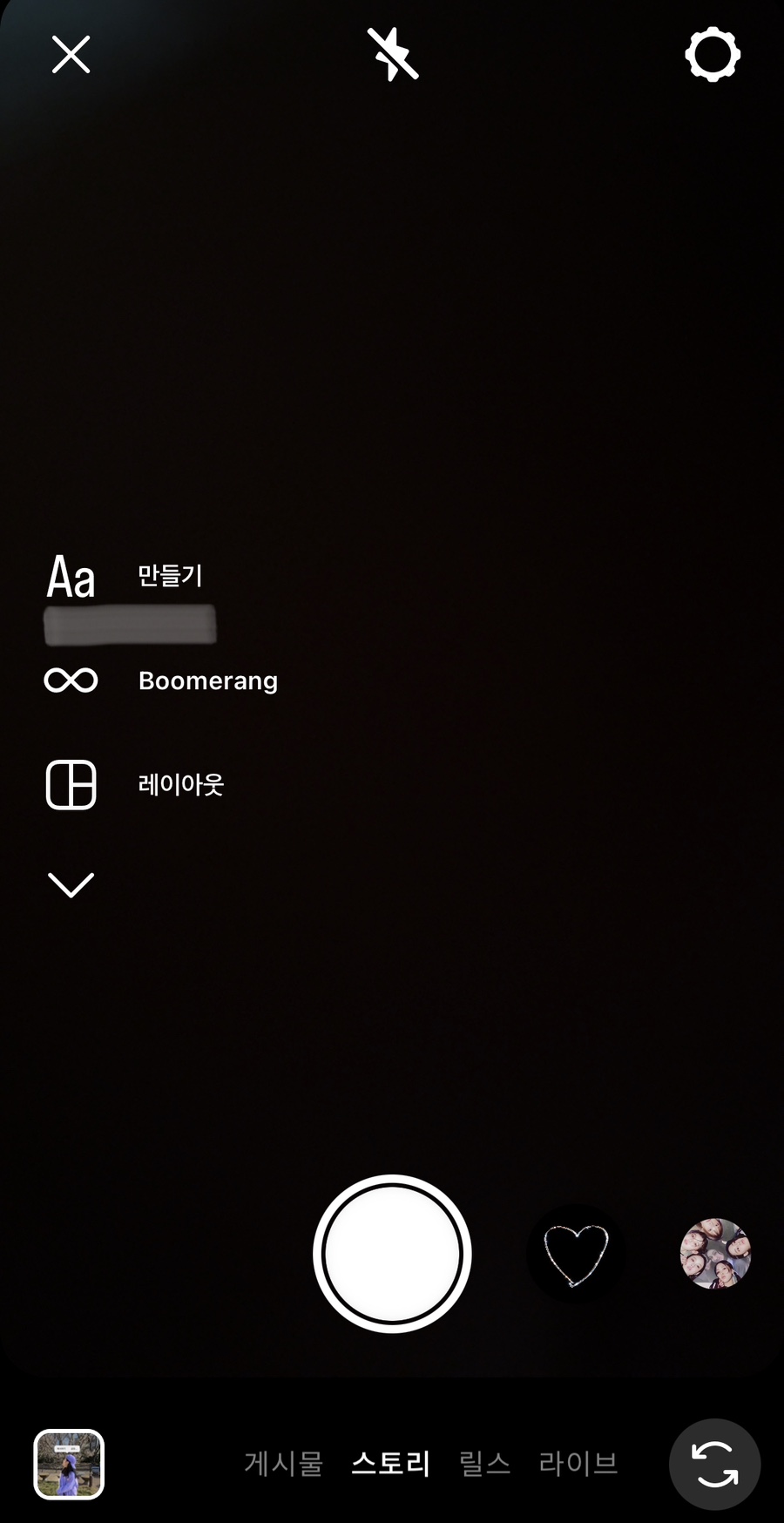The image size is (784, 1523).
Task: Tap the white shutter button
Action: [x=392, y=1254]
